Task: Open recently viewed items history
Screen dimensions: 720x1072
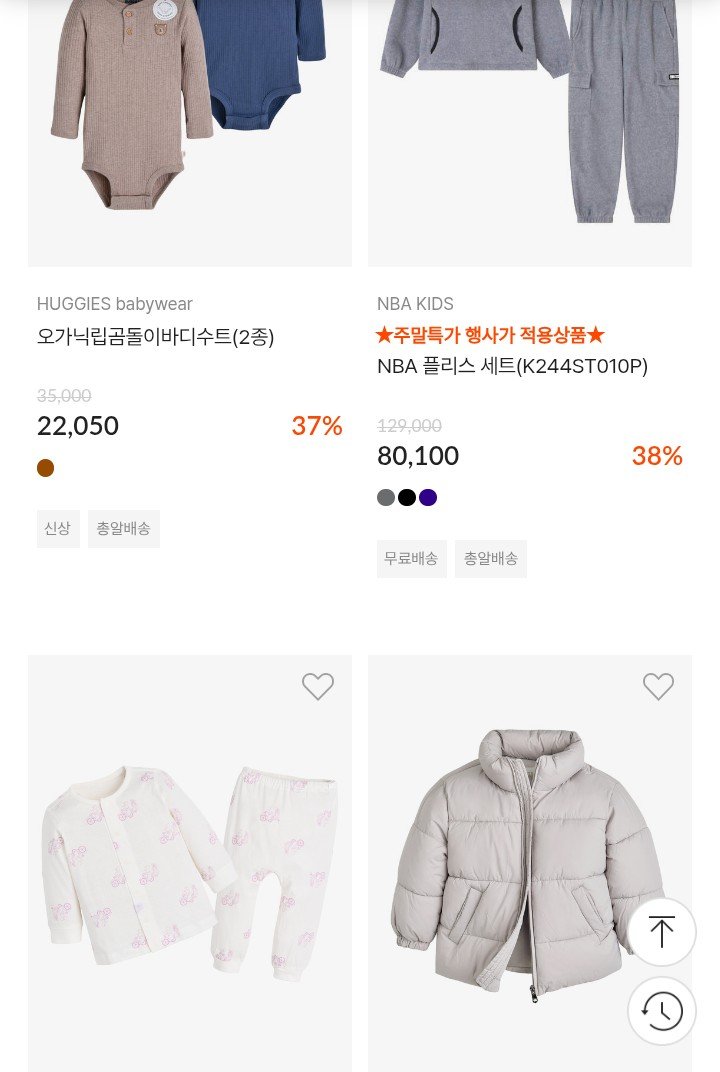Action: (661, 1011)
